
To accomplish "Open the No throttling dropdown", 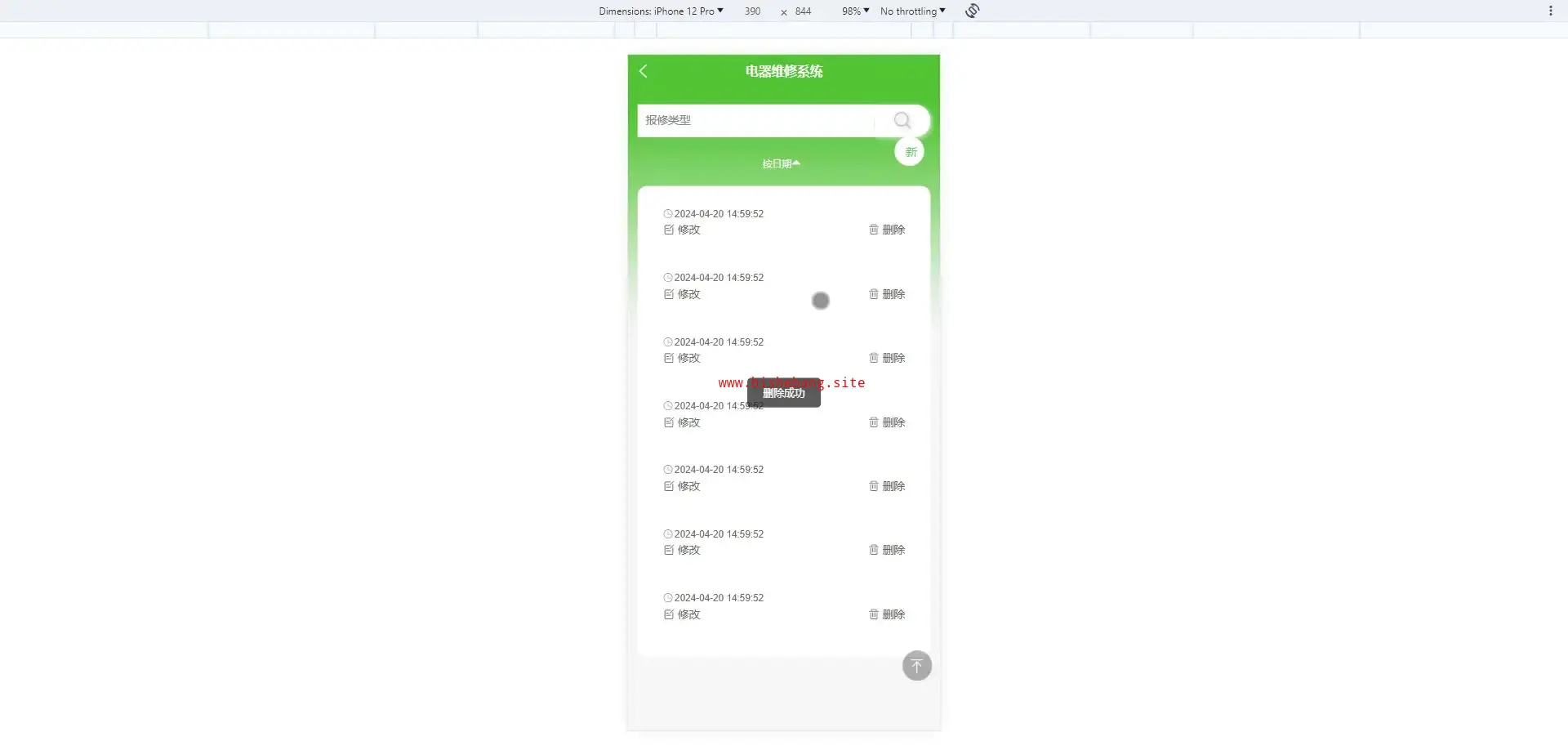I will tap(912, 11).
